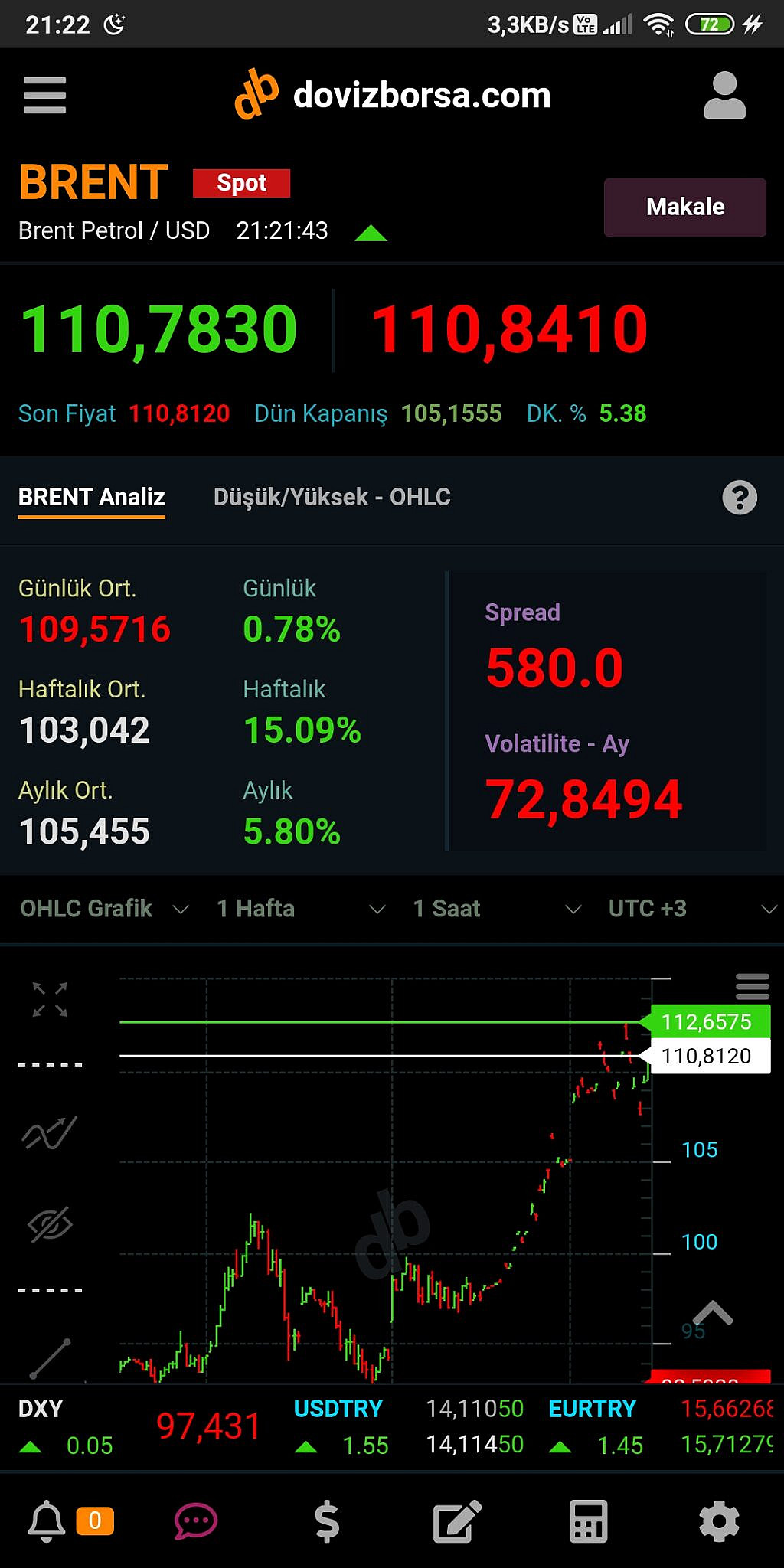
Task: Open the help question mark icon
Action: click(740, 498)
